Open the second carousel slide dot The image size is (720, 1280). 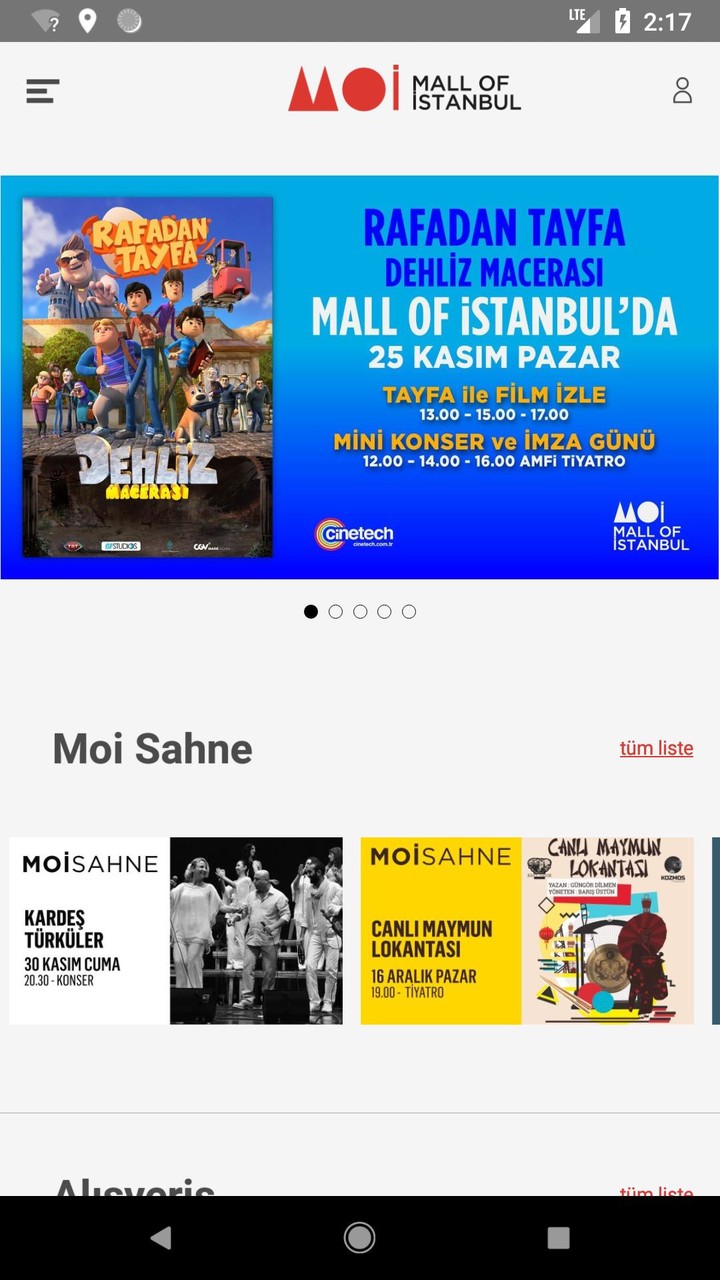click(x=335, y=611)
